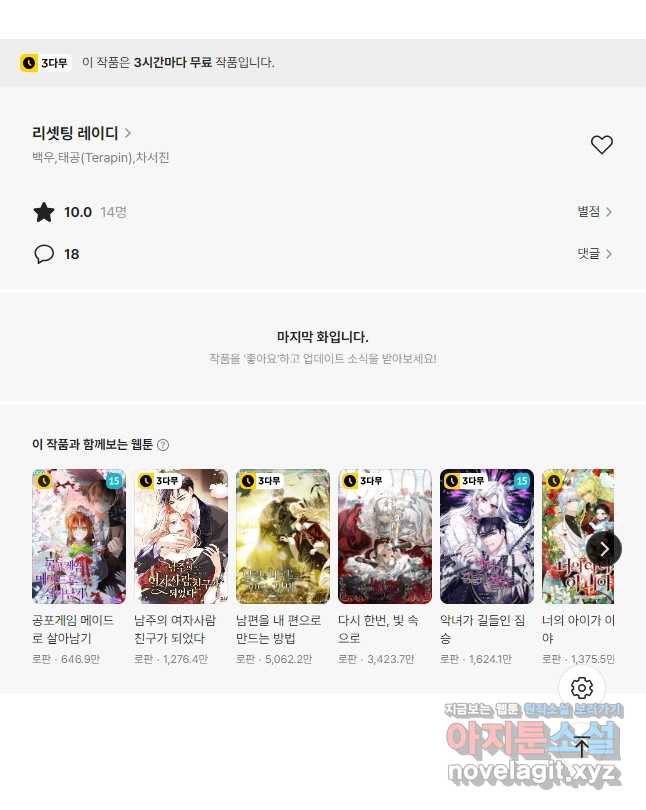Screen dimensions: 646x810
Task: Open info icon next to 함께보는 웹툰
Action: (x=163, y=445)
